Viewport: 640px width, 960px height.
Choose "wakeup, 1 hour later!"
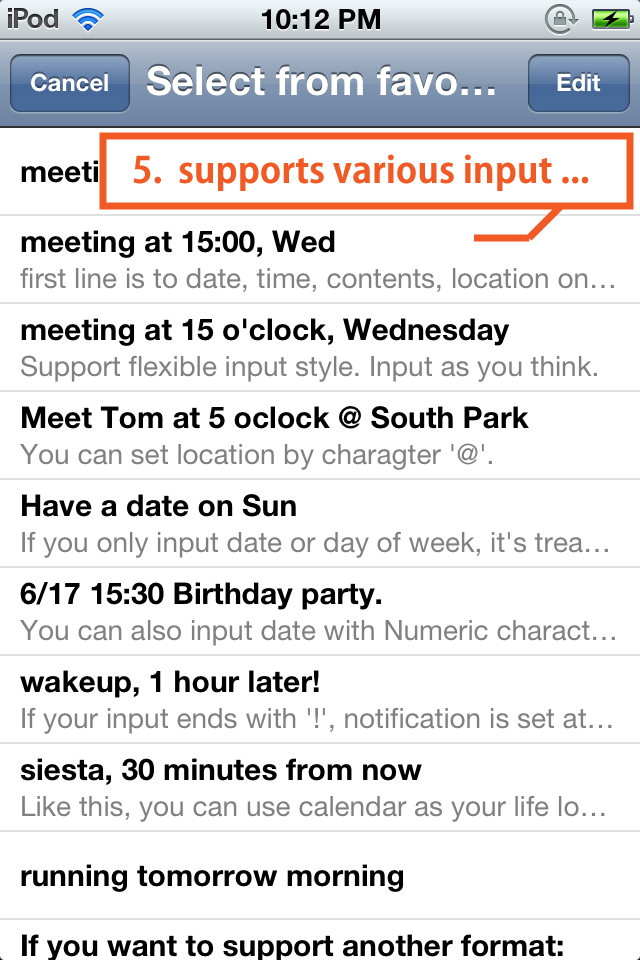(x=320, y=700)
